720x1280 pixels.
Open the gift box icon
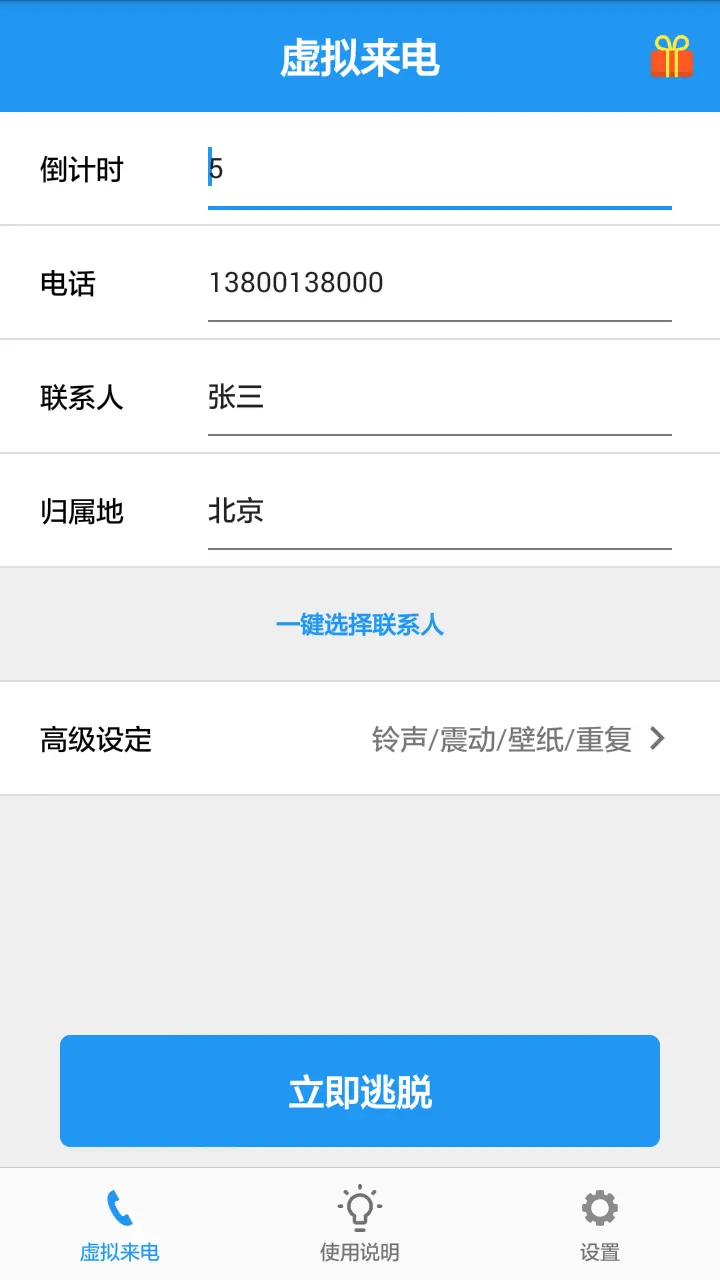click(x=671, y=57)
